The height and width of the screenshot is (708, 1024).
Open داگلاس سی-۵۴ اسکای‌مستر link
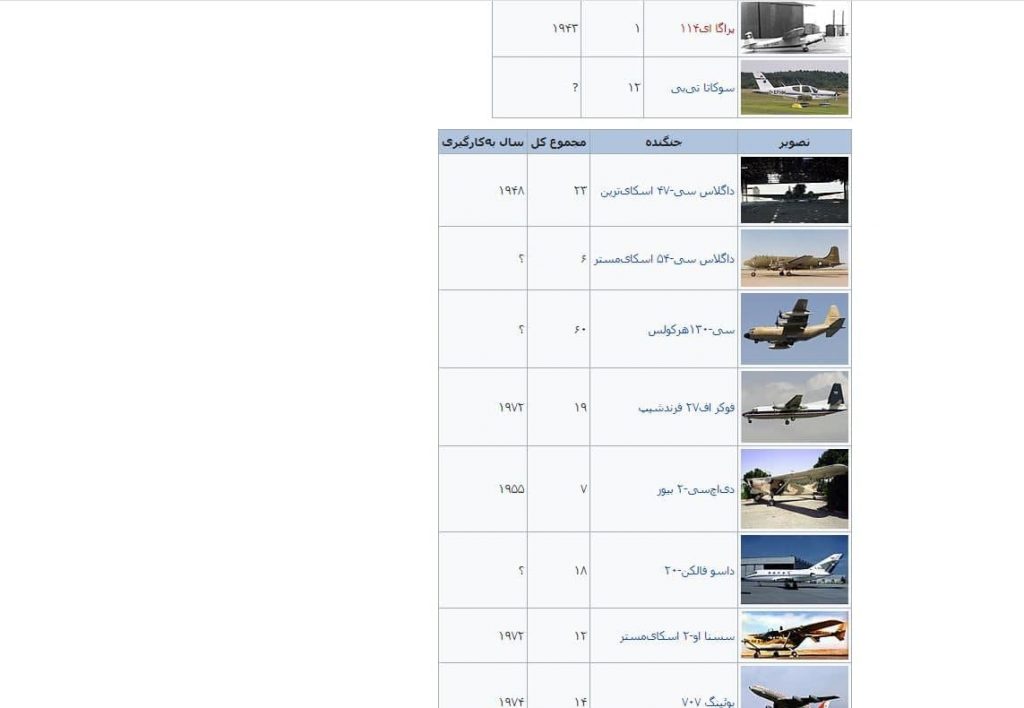[x=664, y=259]
